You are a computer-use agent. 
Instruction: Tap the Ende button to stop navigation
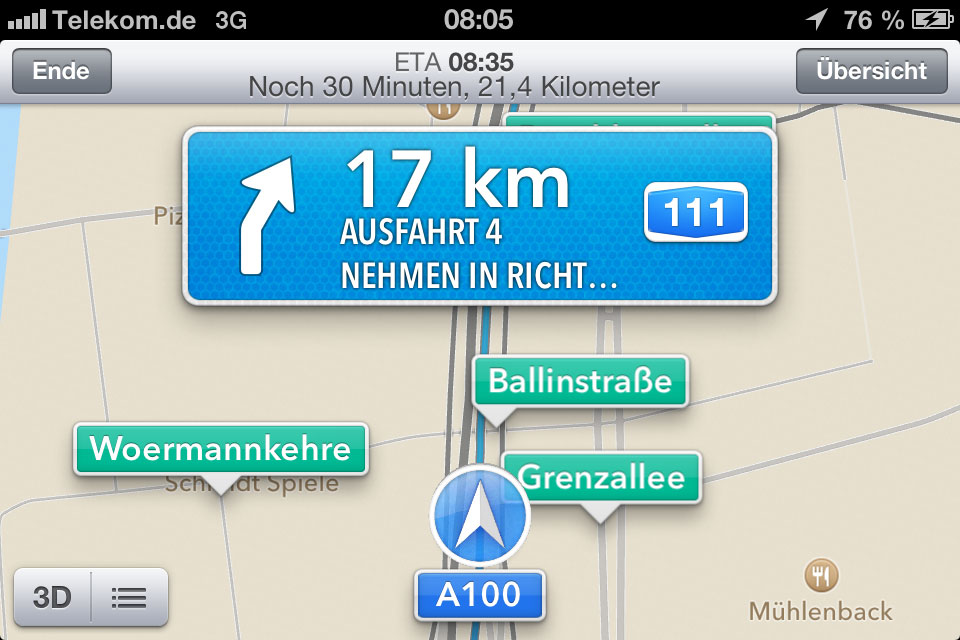61,71
